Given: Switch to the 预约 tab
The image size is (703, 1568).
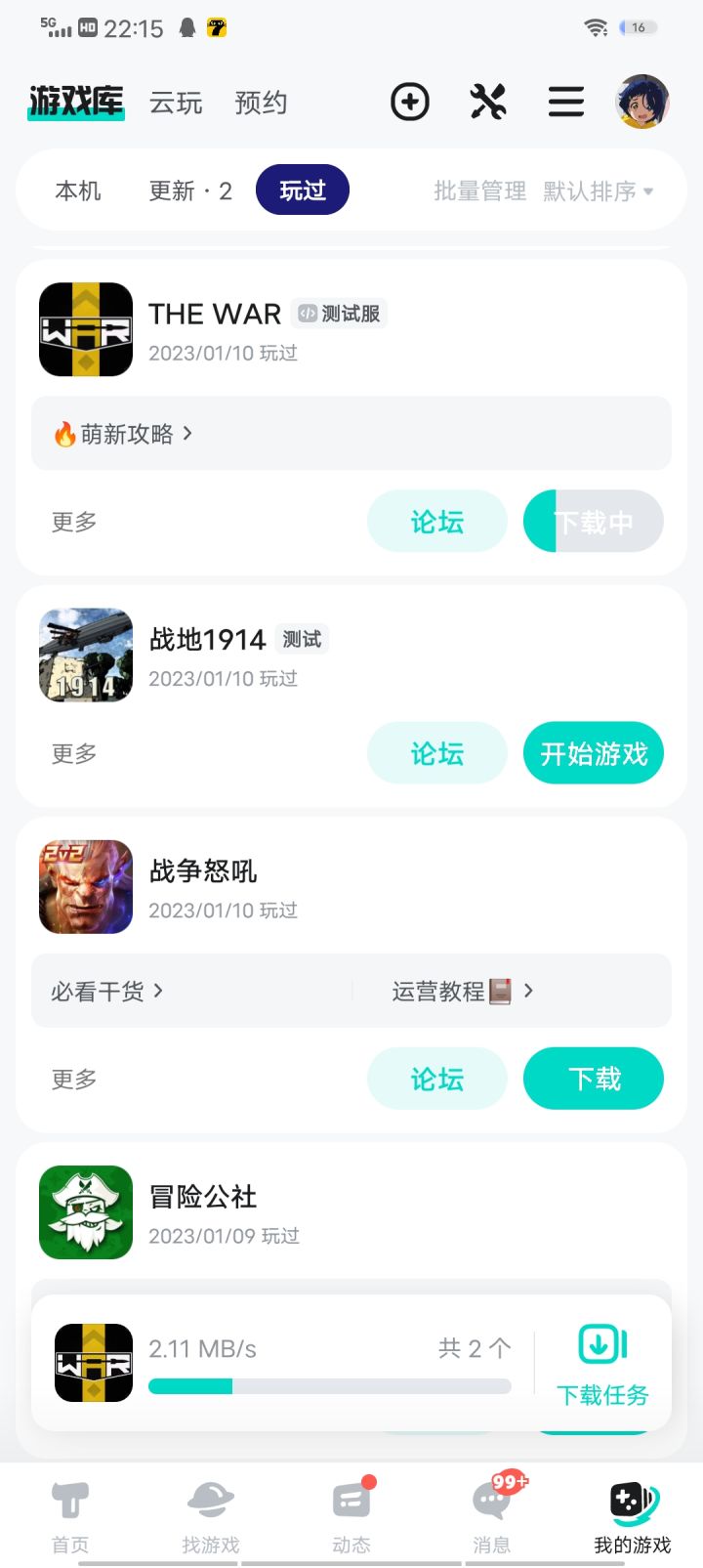Looking at the screenshot, I should [261, 103].
